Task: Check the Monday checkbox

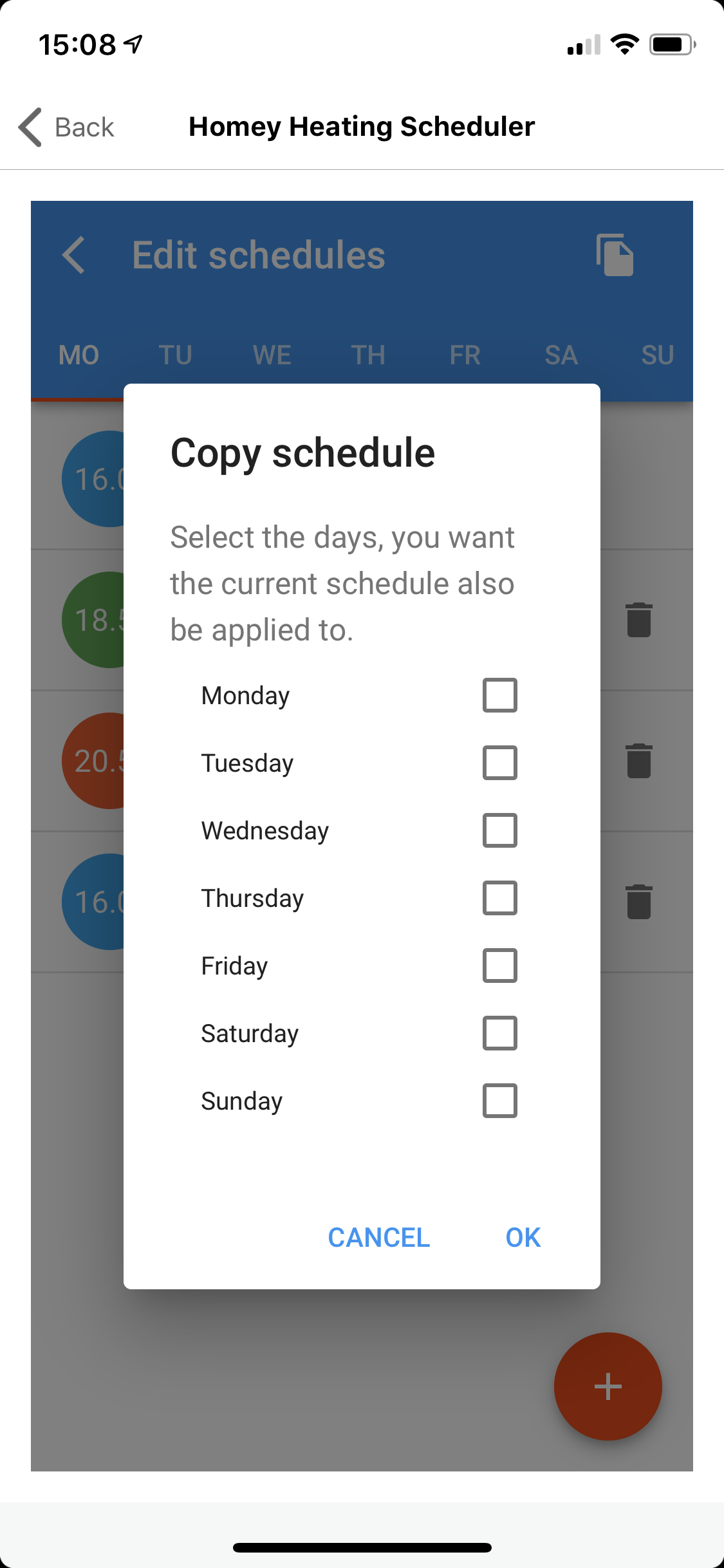Action: 499,695
